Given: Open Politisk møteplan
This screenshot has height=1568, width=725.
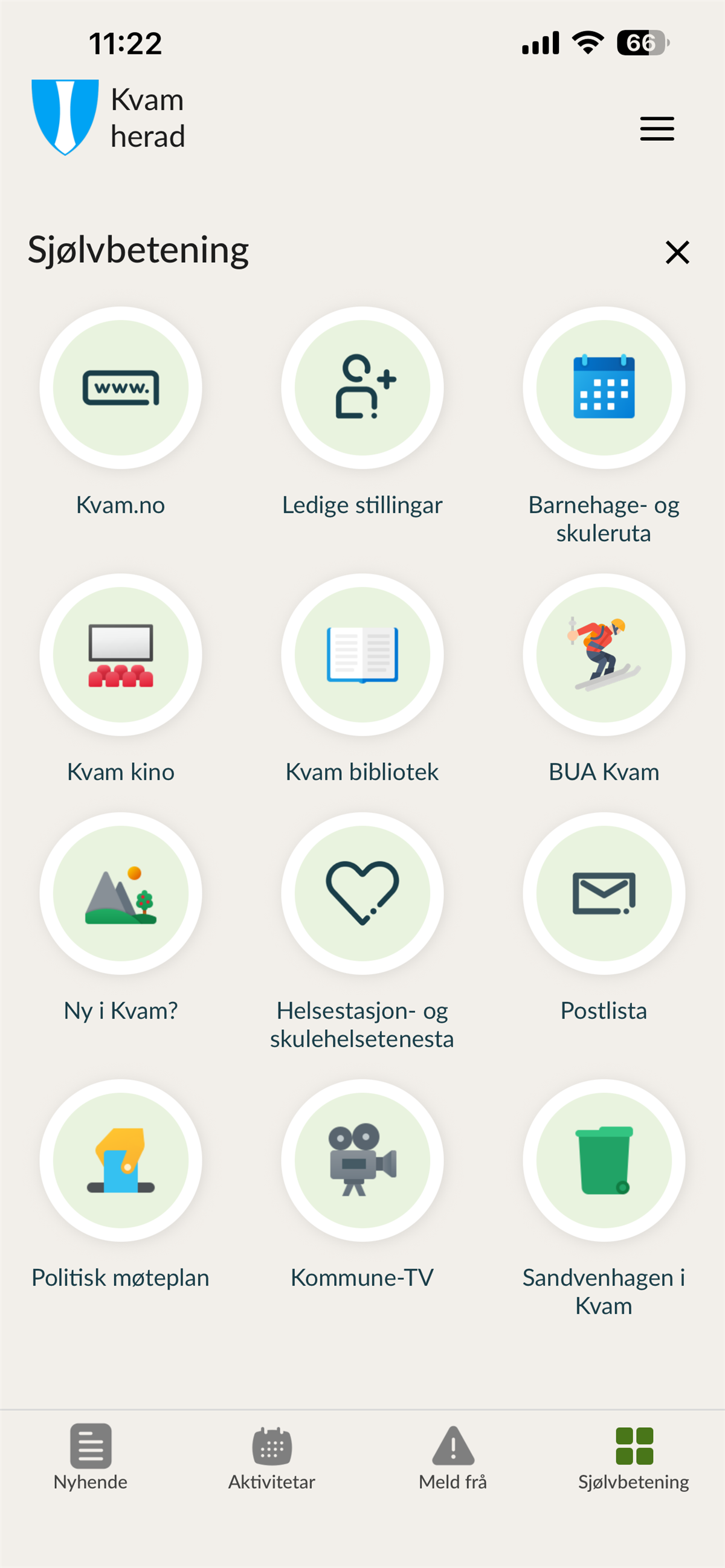Looking at the screenshot, I should (x=120, y=1160).
